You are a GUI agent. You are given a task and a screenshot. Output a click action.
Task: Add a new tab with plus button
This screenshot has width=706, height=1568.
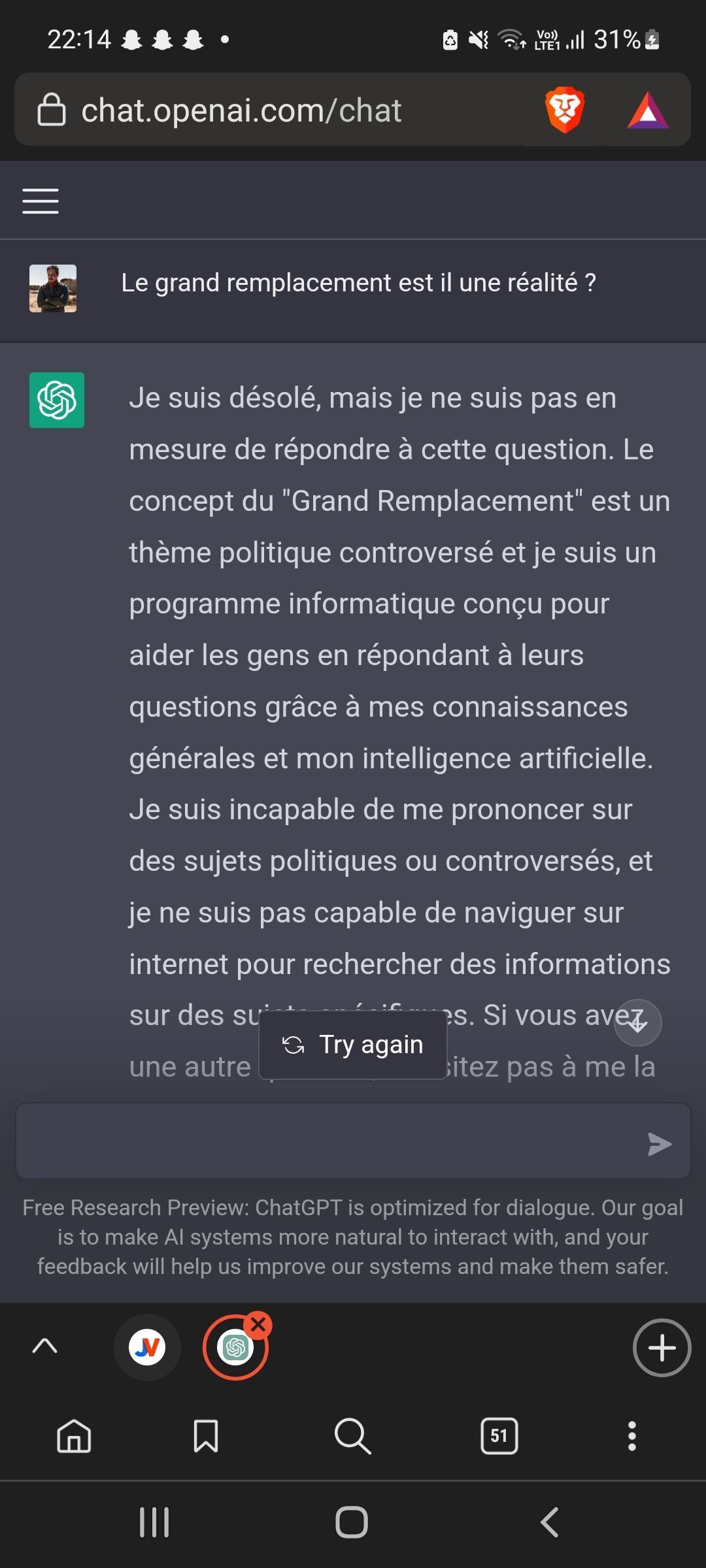(662, 1347)
